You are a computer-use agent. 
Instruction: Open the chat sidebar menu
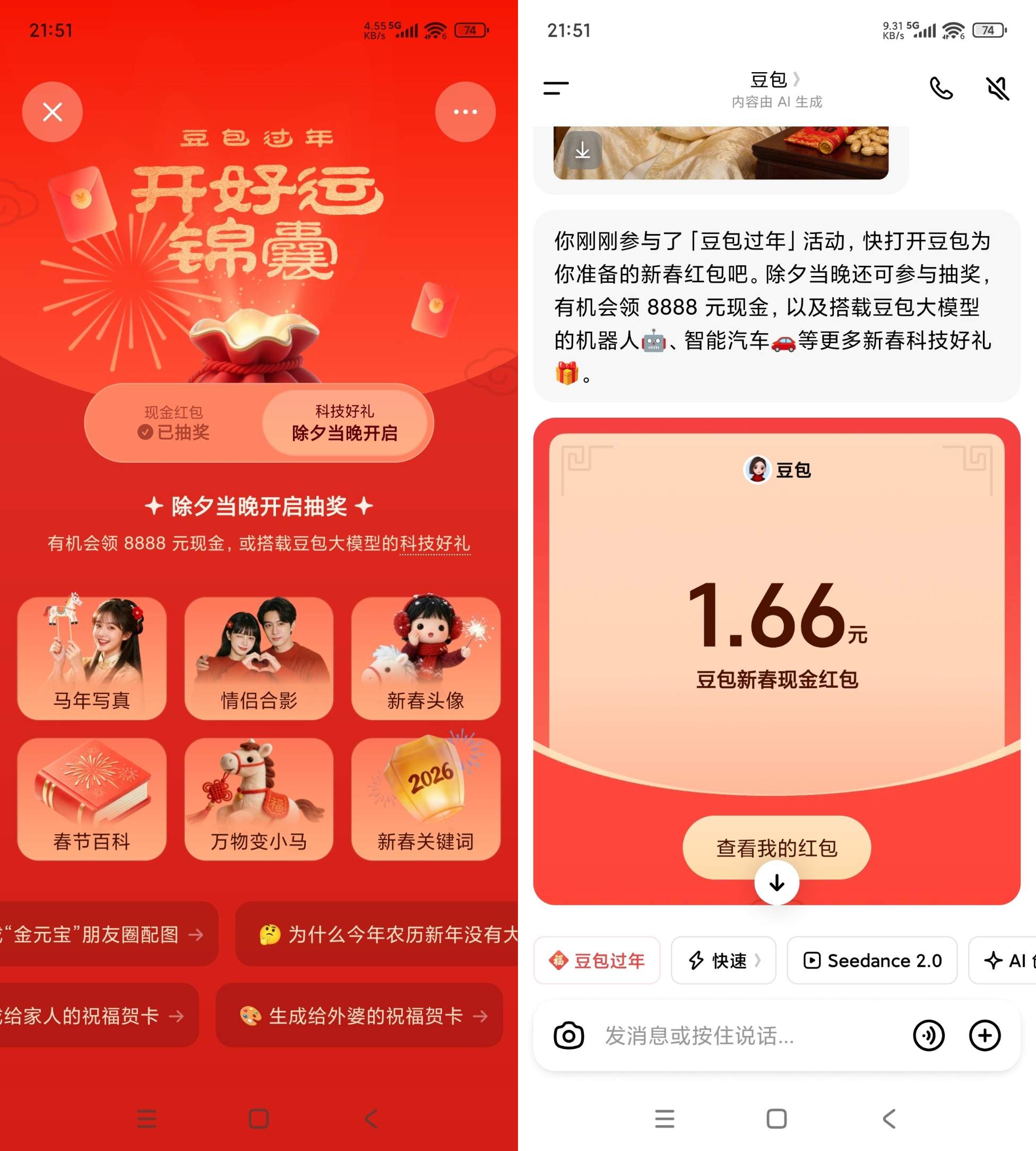tap(556, 88)
